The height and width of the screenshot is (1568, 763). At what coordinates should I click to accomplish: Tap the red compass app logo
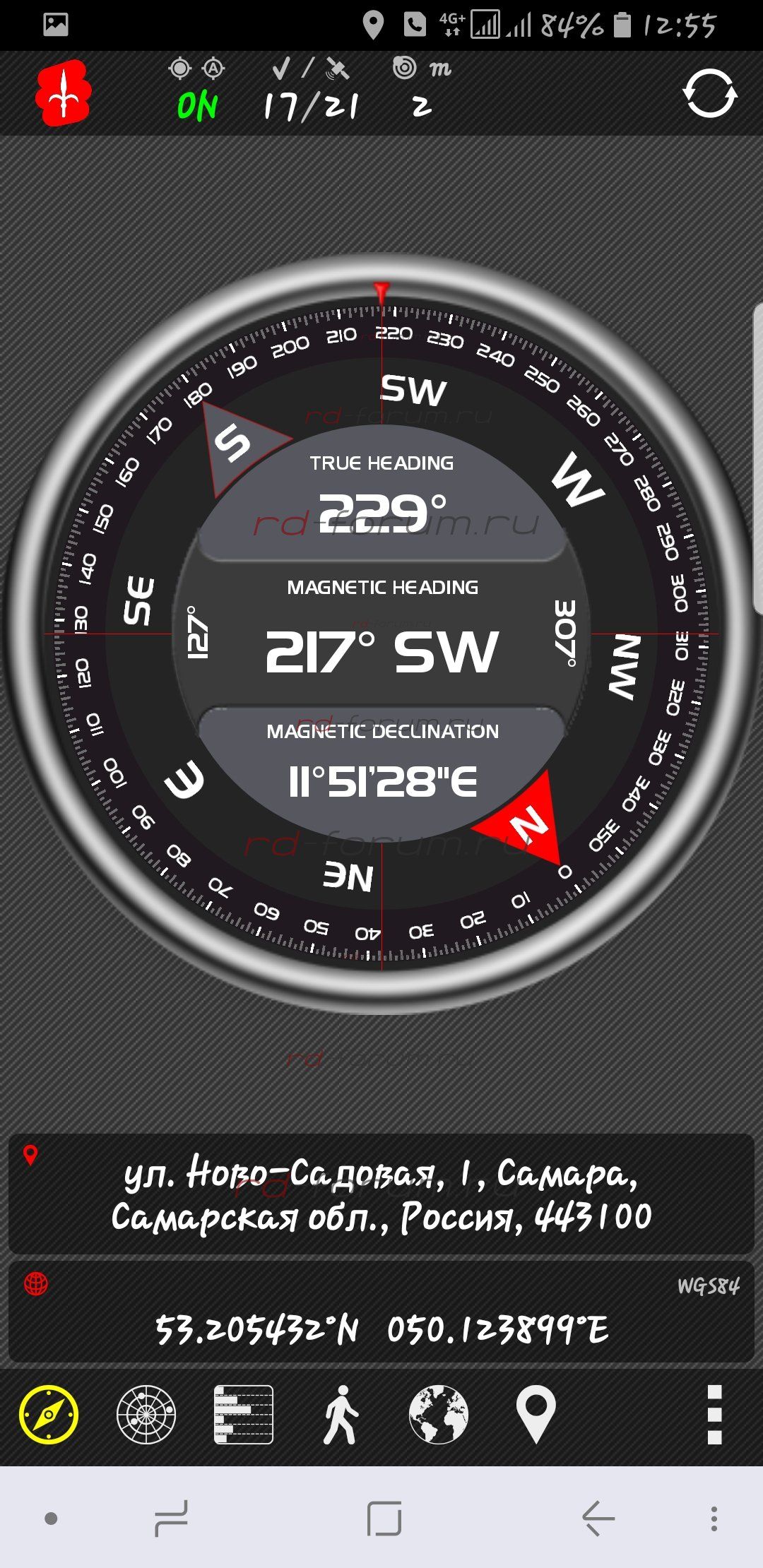point(64,93)
